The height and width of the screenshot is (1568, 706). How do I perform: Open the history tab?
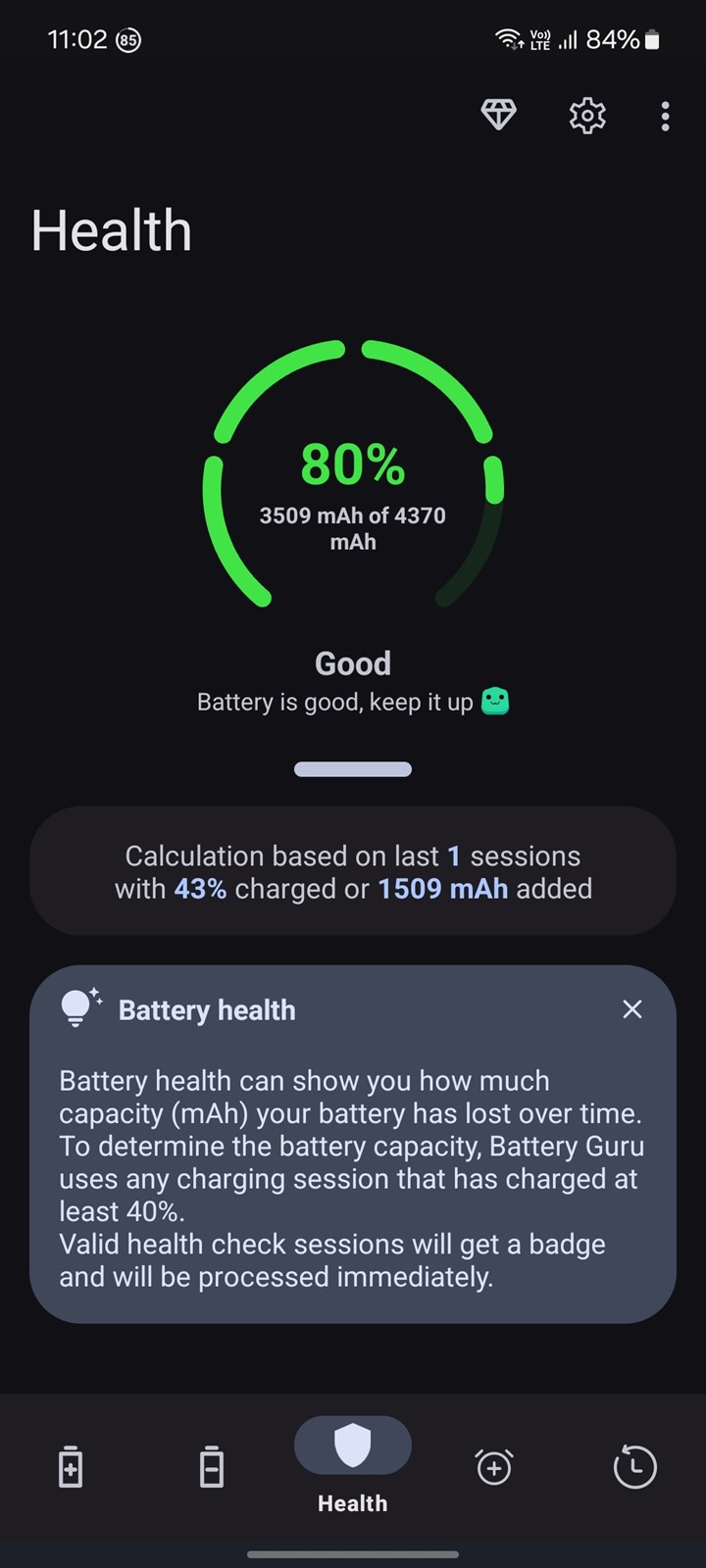pos(634,1467)
